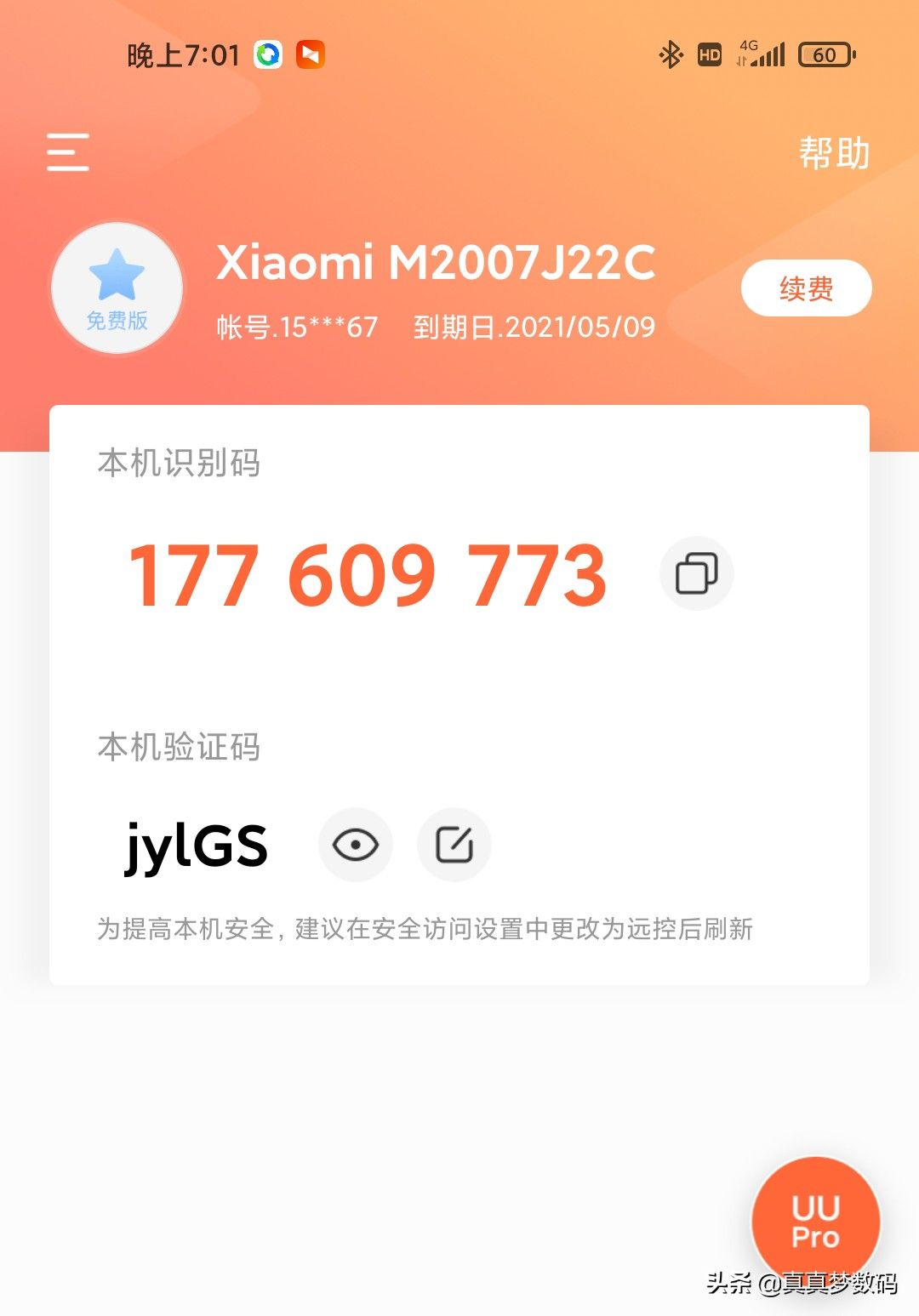Tap the 续费 renew button

806,288
